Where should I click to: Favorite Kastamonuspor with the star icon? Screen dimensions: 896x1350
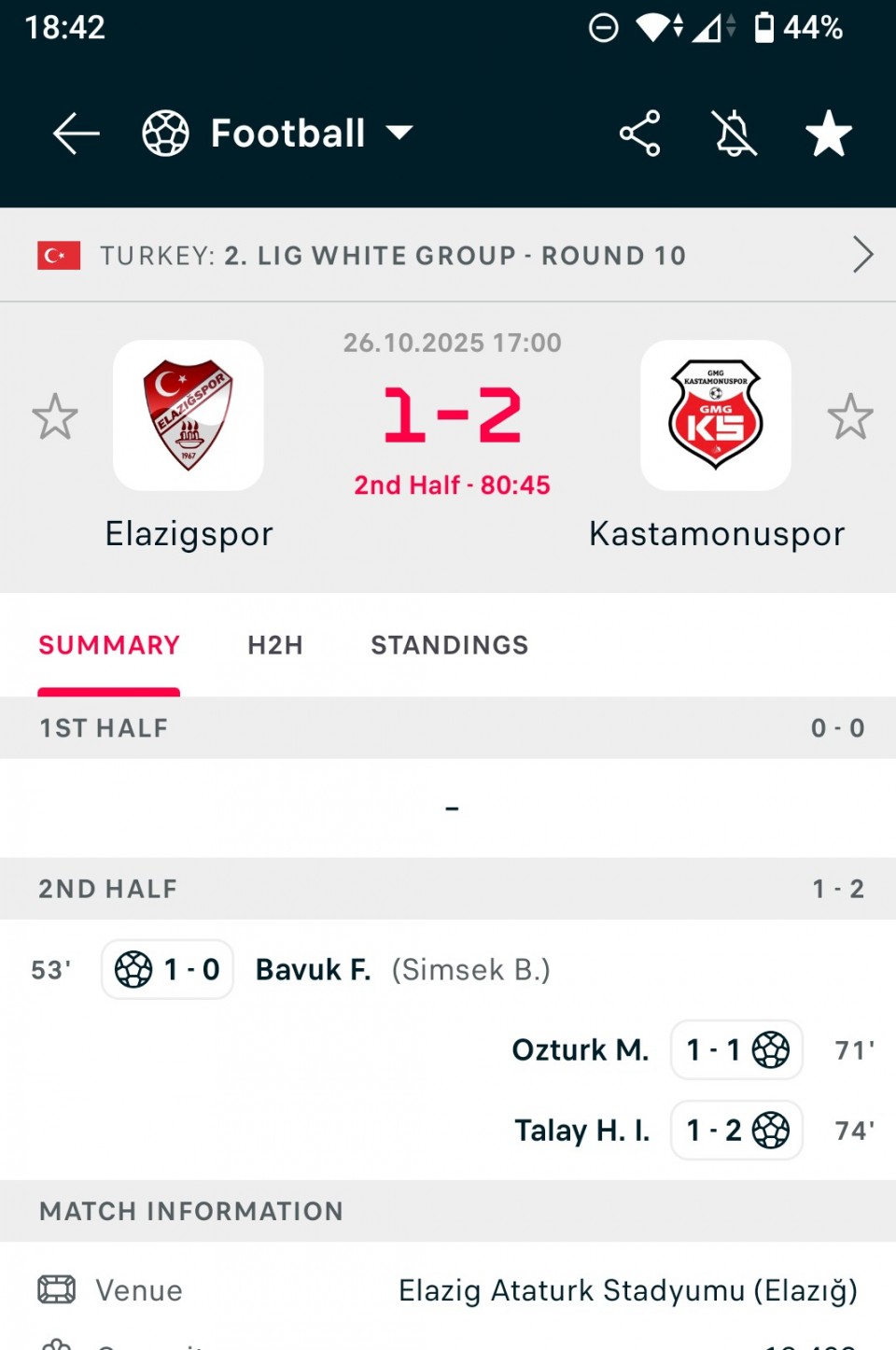pyautogui.click(x=849, y=416)
